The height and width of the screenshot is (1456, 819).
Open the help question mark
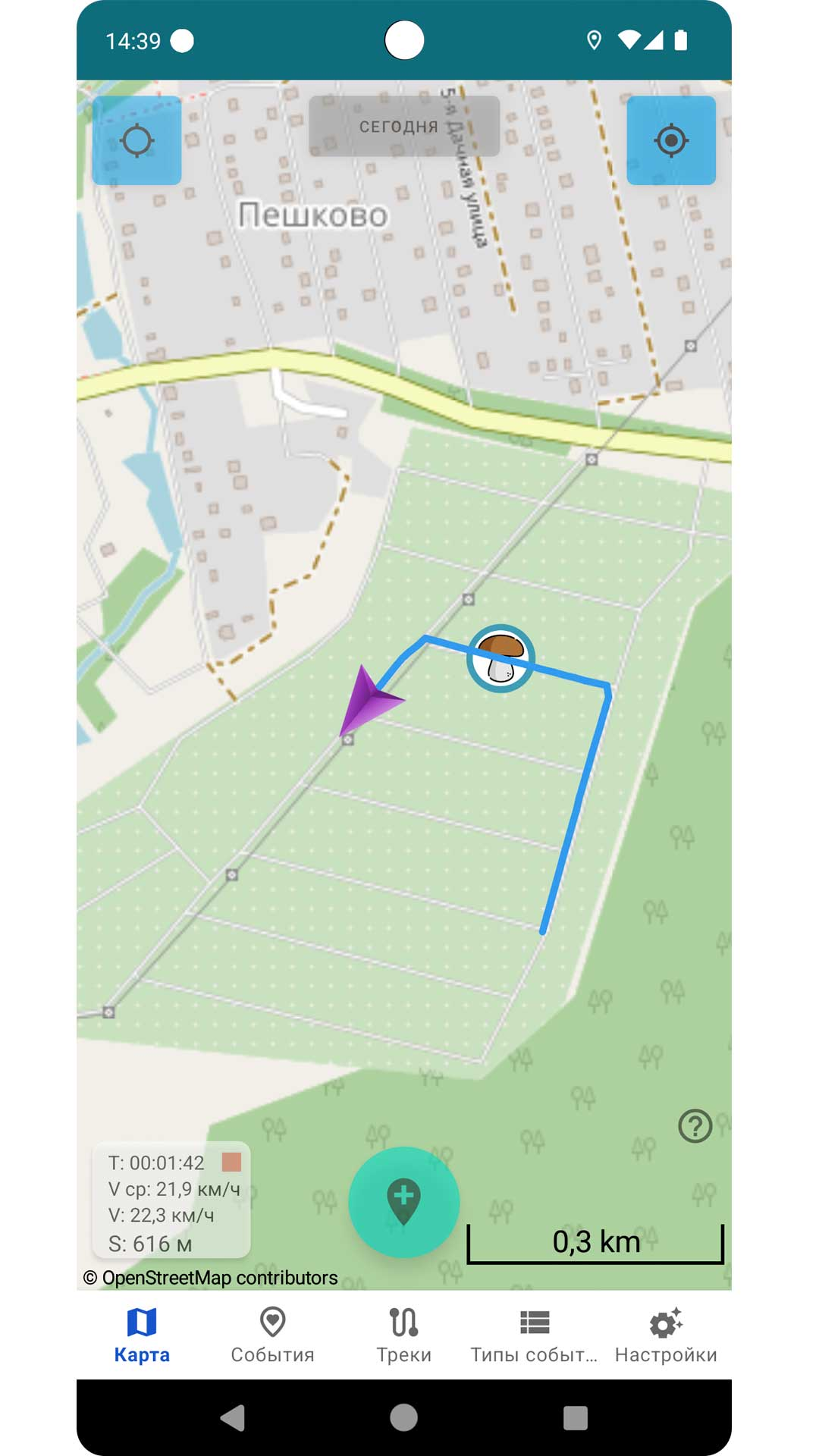coord(695,1126)
